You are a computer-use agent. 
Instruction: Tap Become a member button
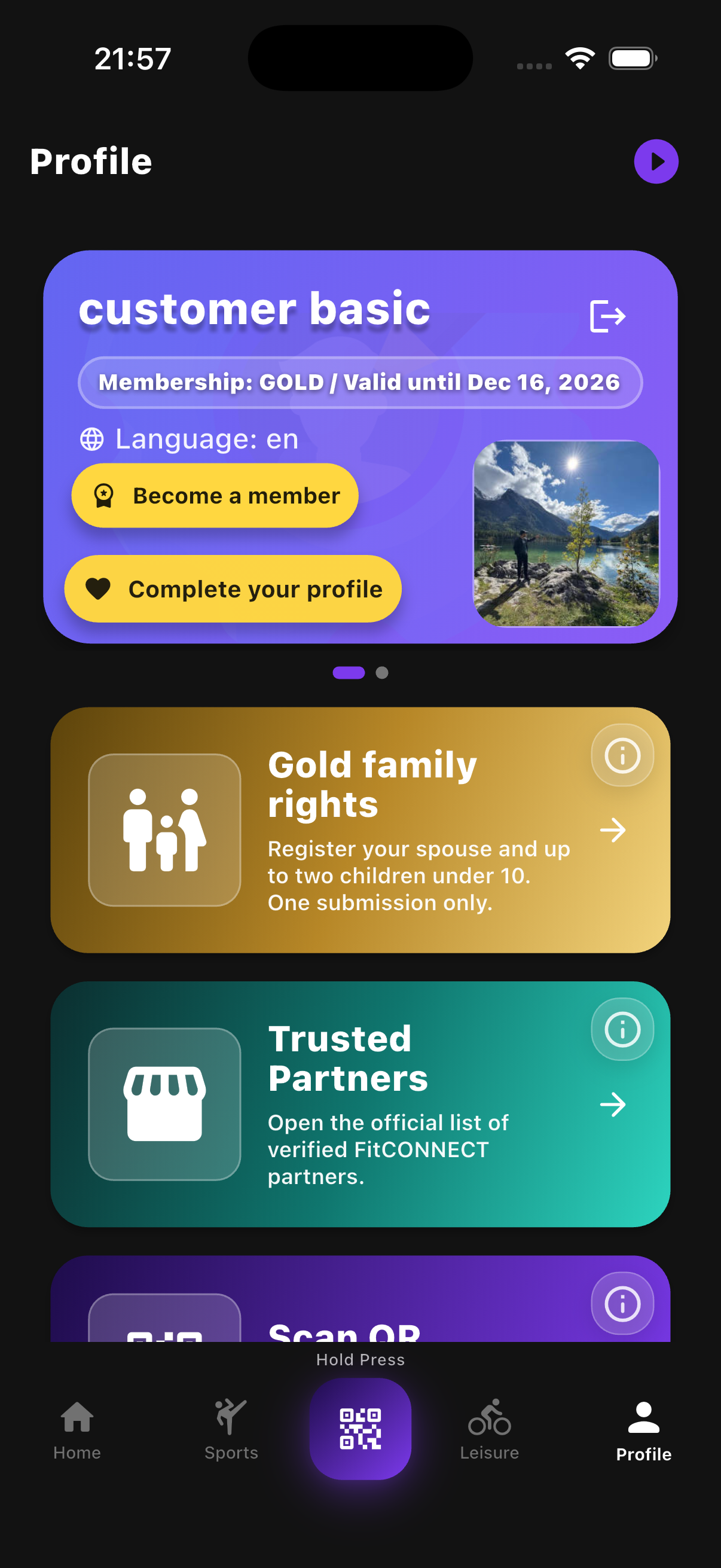[x=215, y=496]
